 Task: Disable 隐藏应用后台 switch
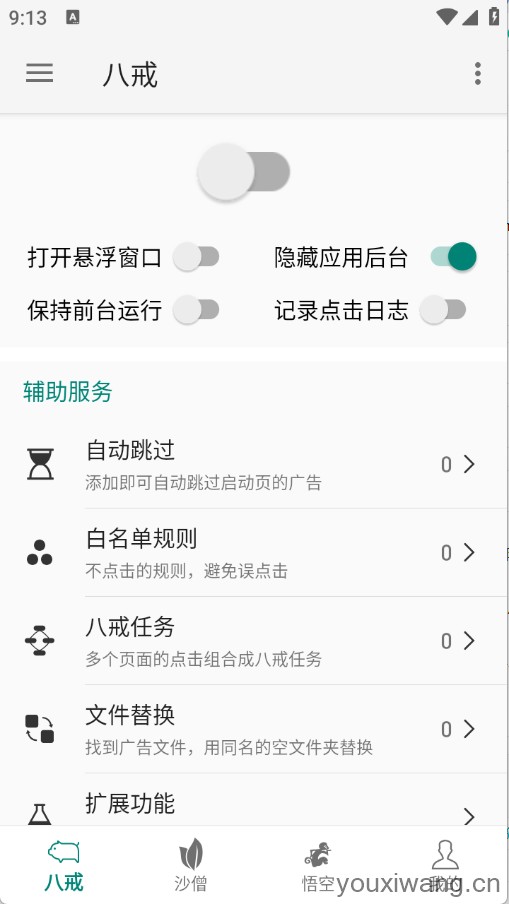[x=454, y=257]
